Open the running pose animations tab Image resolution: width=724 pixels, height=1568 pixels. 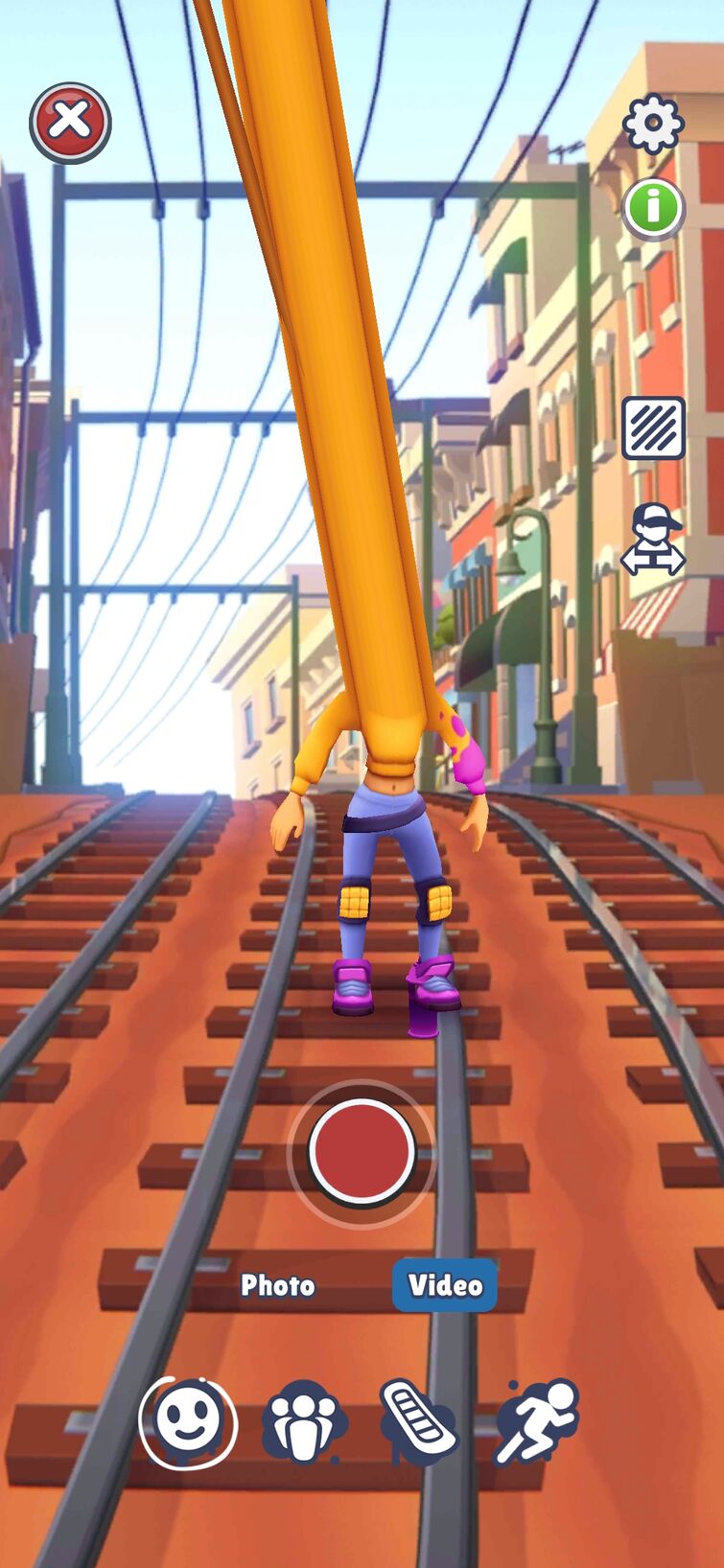coord(537,1422)
